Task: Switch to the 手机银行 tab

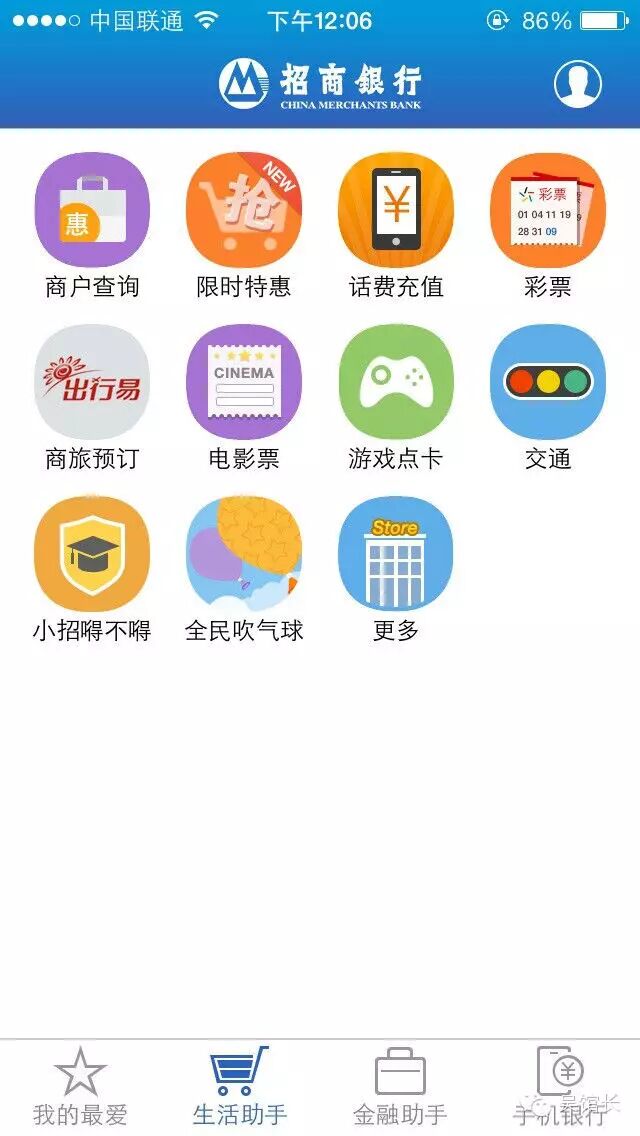Action: tap(560, 1087)
